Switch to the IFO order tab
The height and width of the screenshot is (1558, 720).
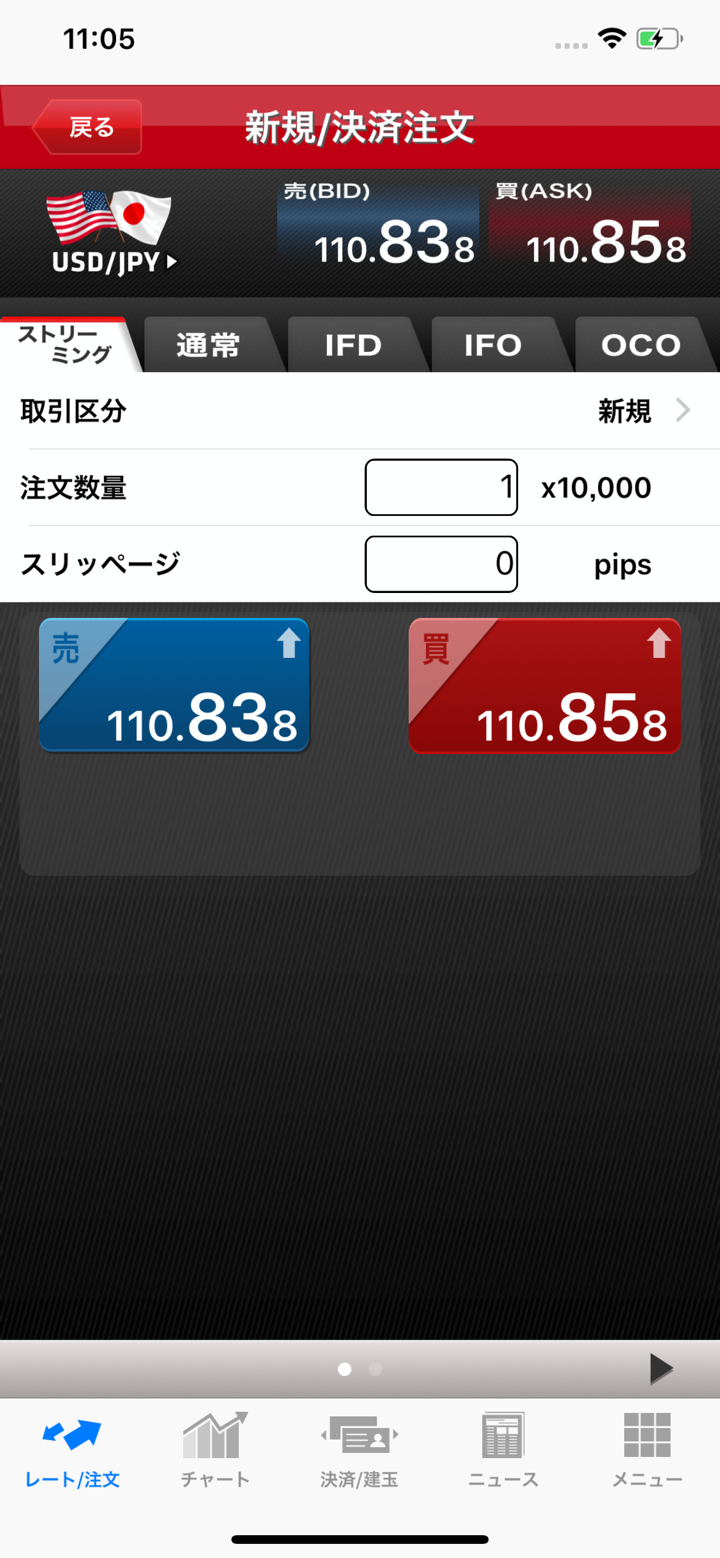(493, 346)
